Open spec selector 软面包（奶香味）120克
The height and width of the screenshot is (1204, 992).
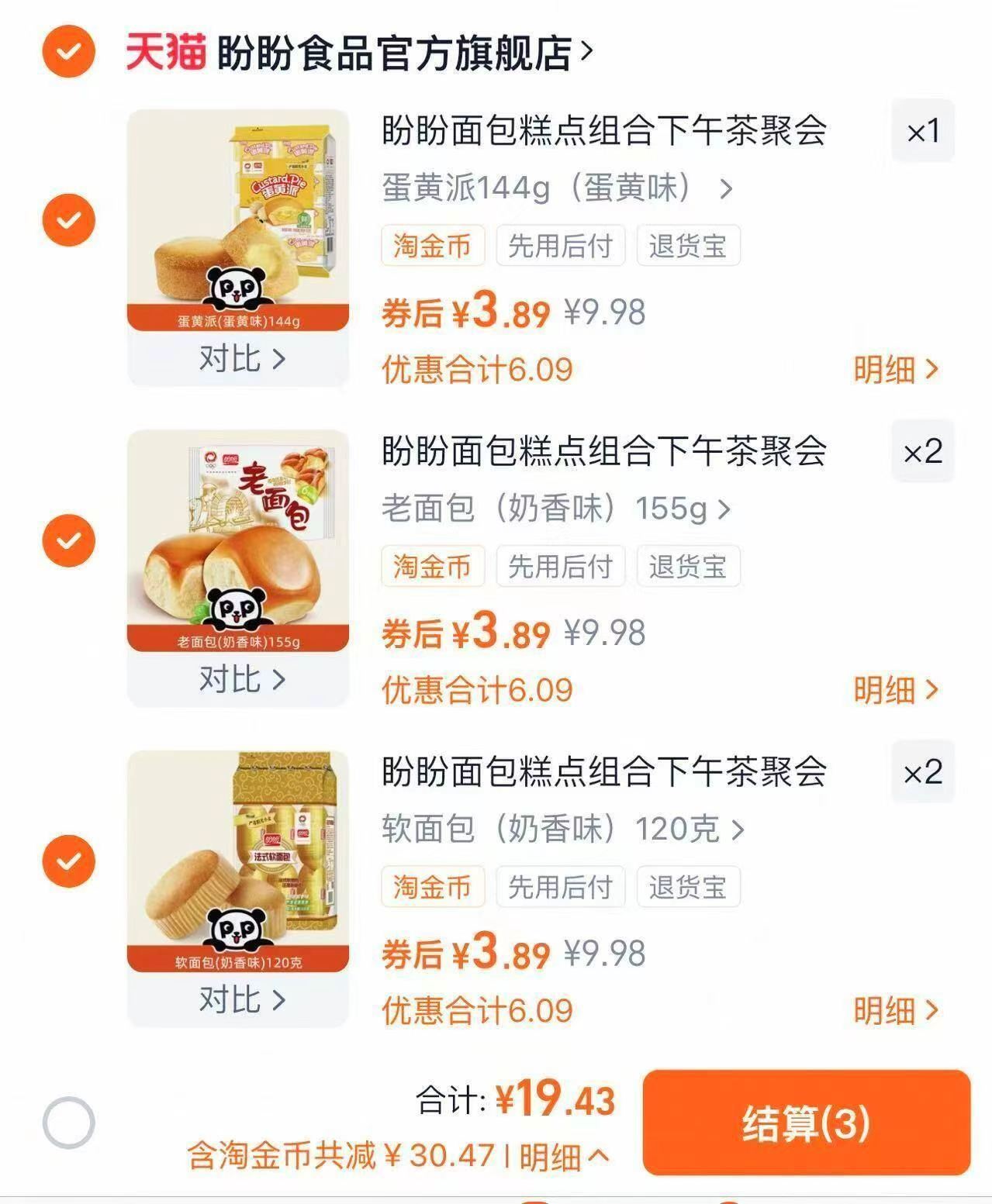click(560, 830)
